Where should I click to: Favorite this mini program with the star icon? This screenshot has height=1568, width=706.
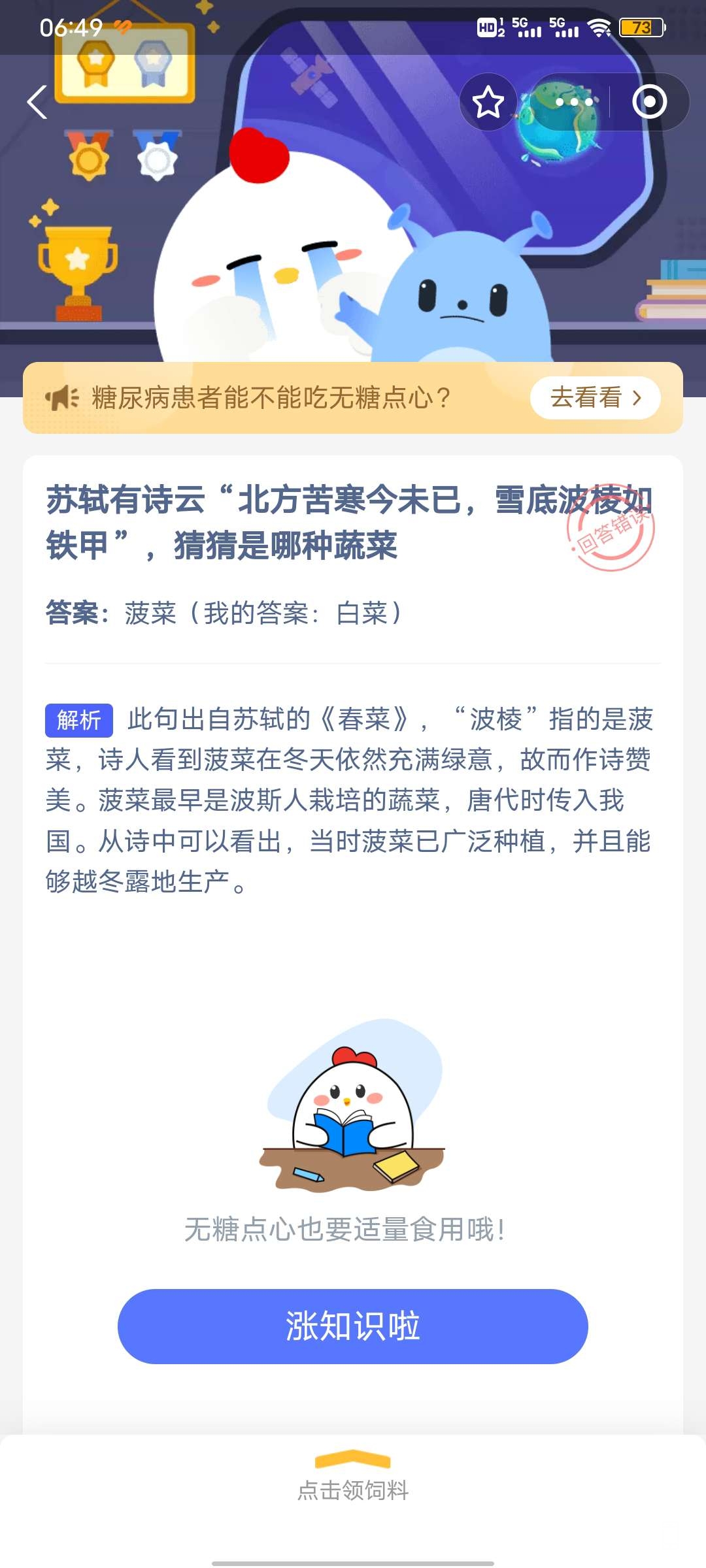click(488, 102)
